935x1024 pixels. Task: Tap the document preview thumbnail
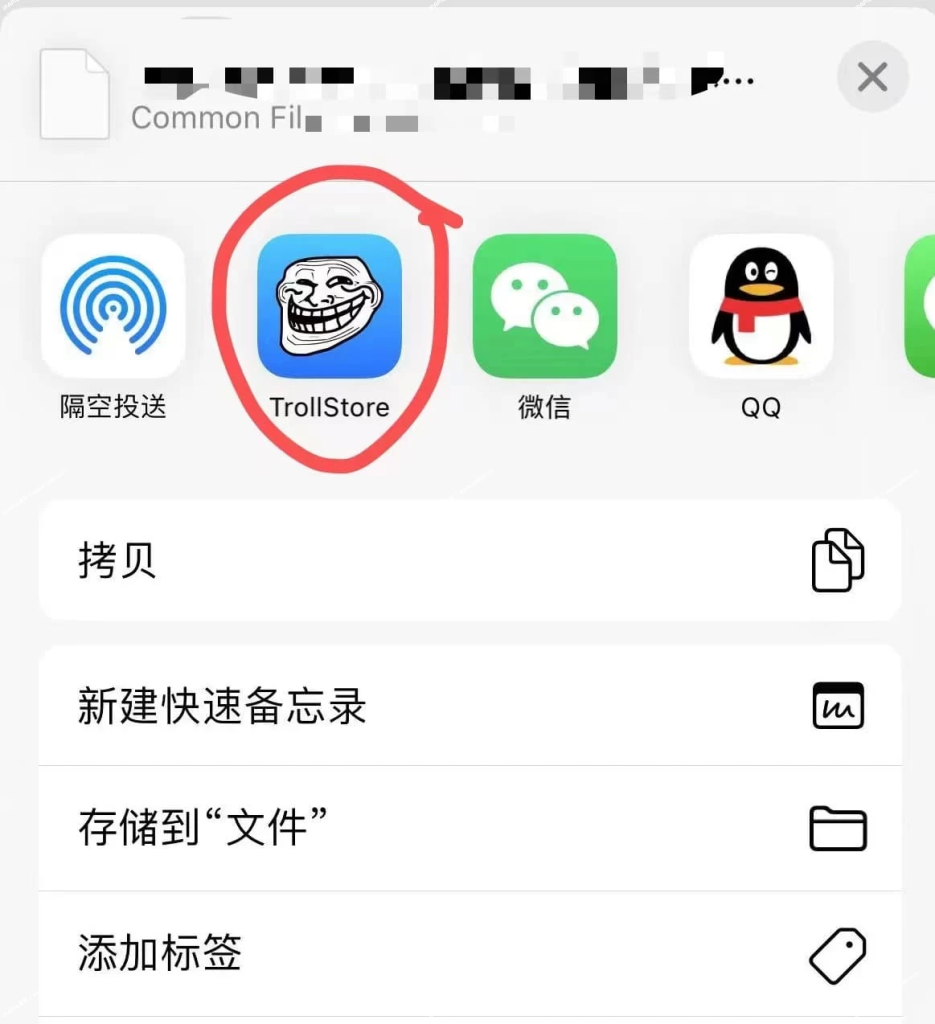coord(74,94)
